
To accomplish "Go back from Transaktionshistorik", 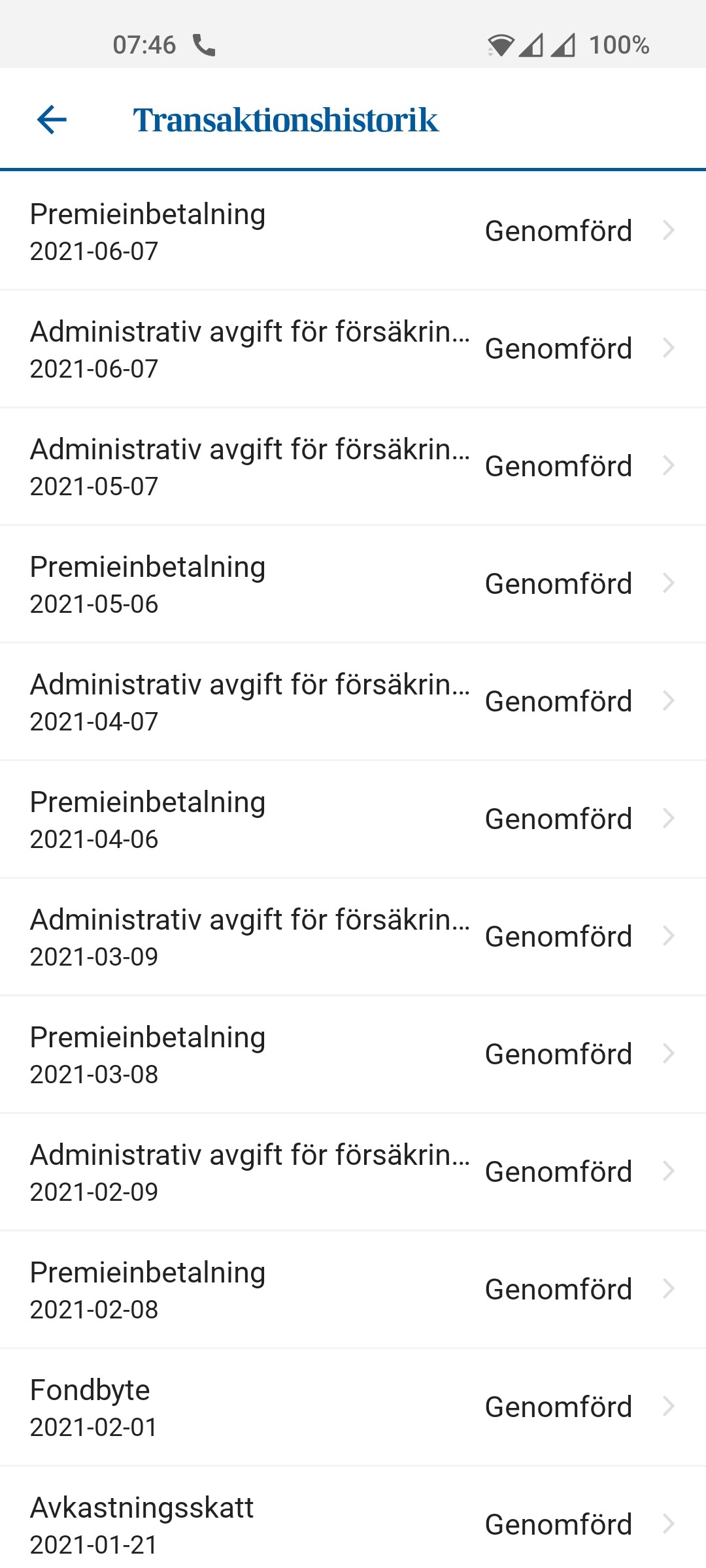I will (52, 120).
